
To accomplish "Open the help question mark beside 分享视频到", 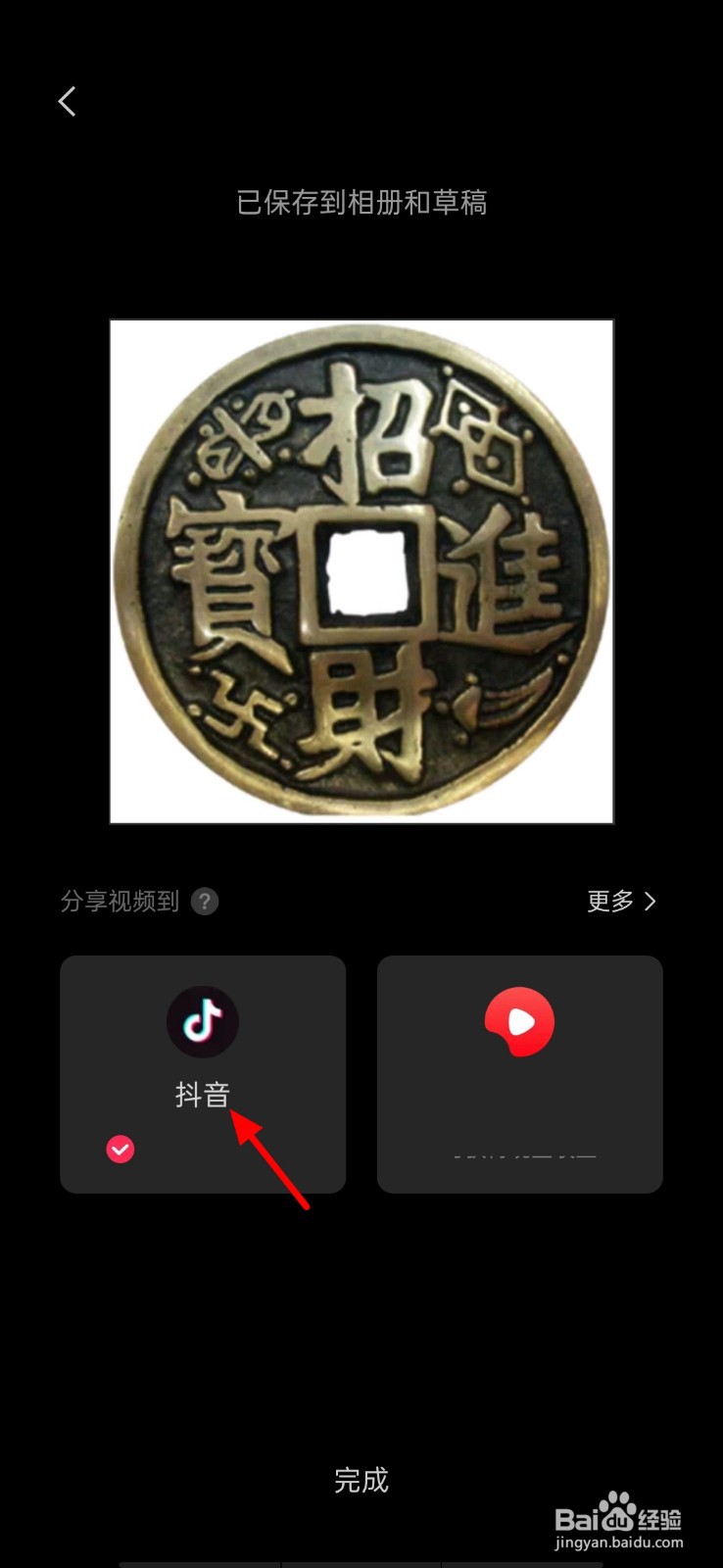I will tap(205, 901).
